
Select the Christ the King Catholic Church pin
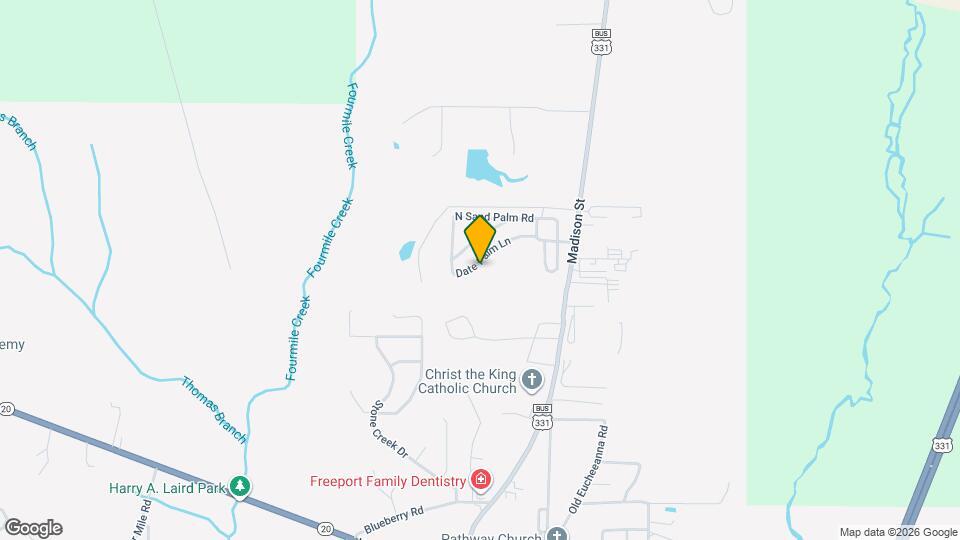532,380
